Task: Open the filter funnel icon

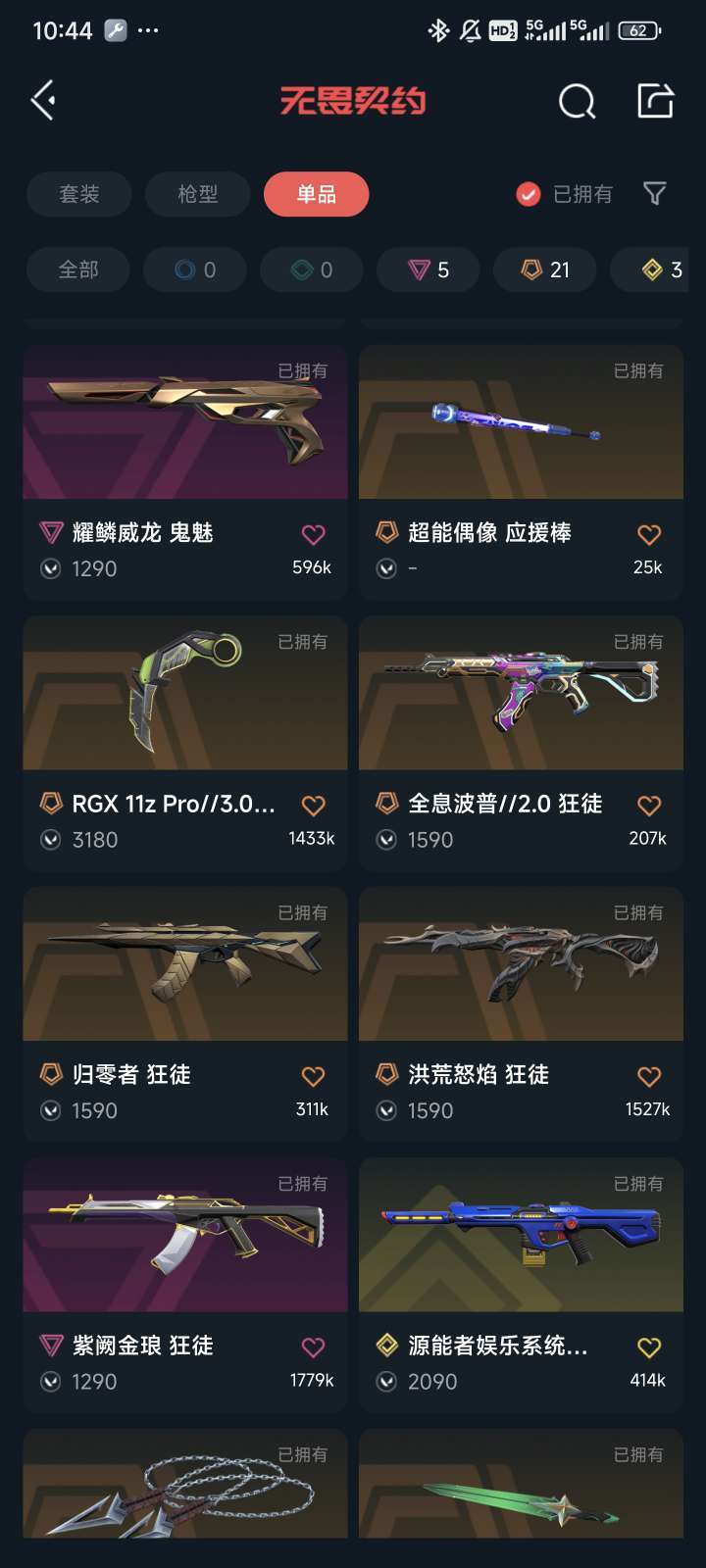Action: 654,194
